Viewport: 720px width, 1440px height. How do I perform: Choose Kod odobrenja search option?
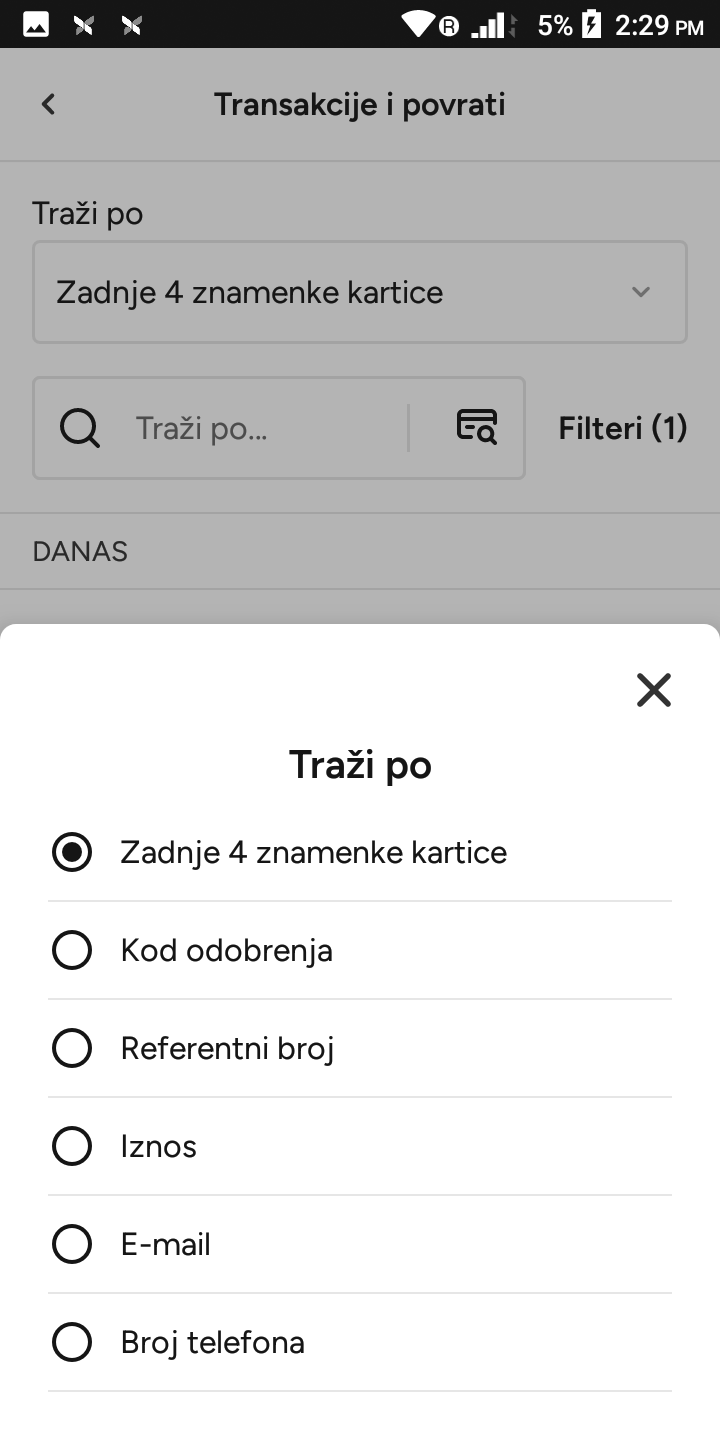tap(360, 950)
